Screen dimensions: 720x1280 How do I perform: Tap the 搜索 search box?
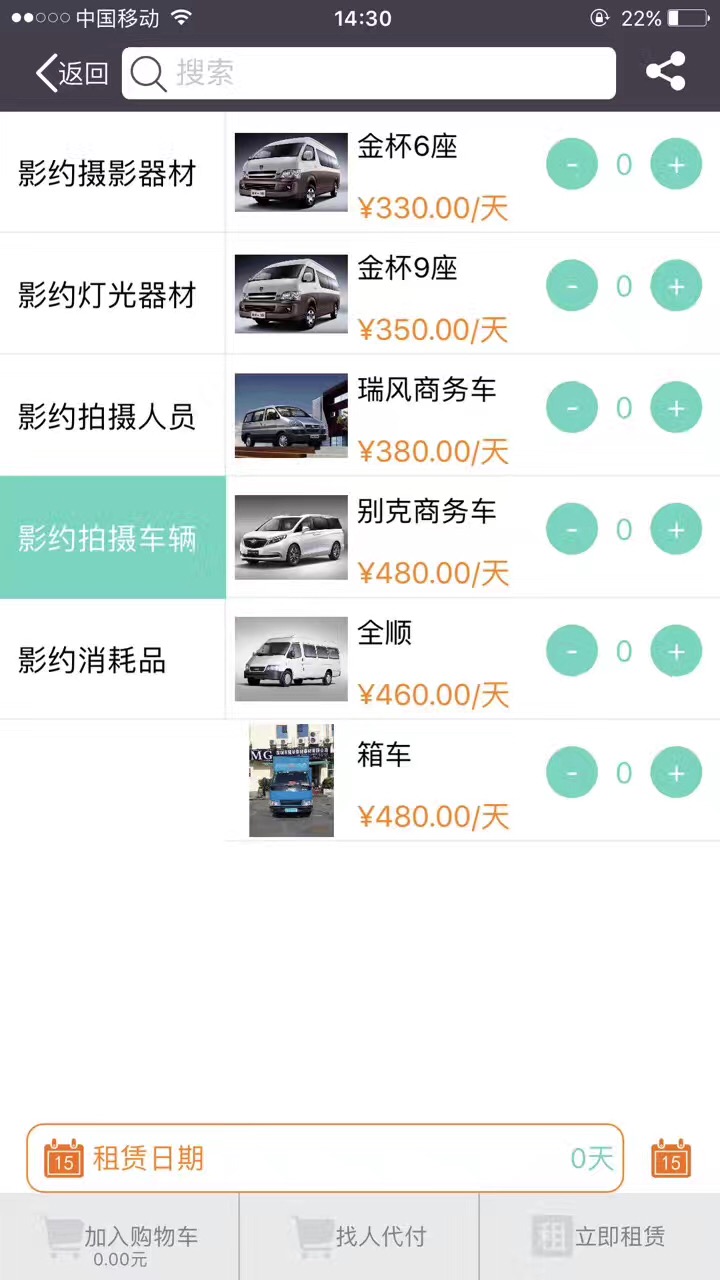[368, 73]
